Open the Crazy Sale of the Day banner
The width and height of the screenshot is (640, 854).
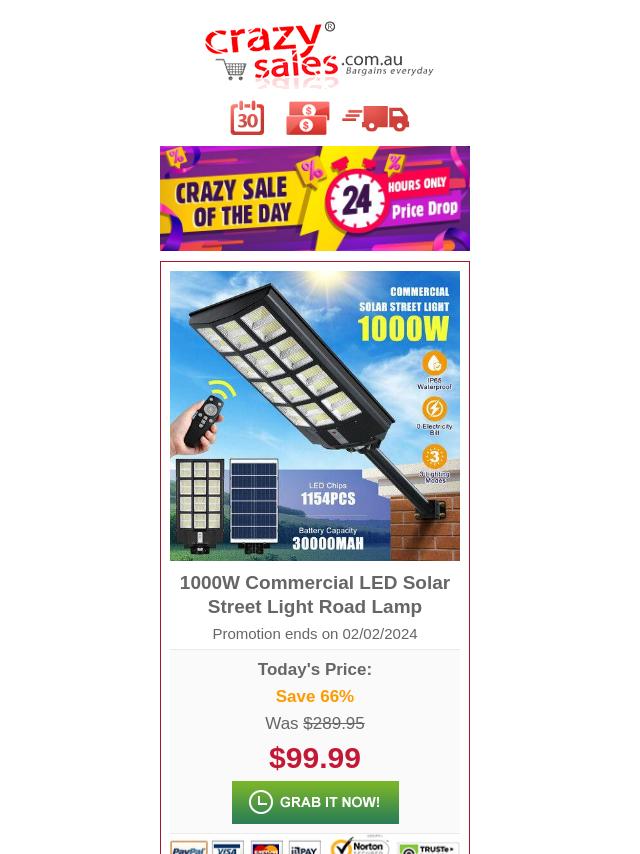click(315, 198)
